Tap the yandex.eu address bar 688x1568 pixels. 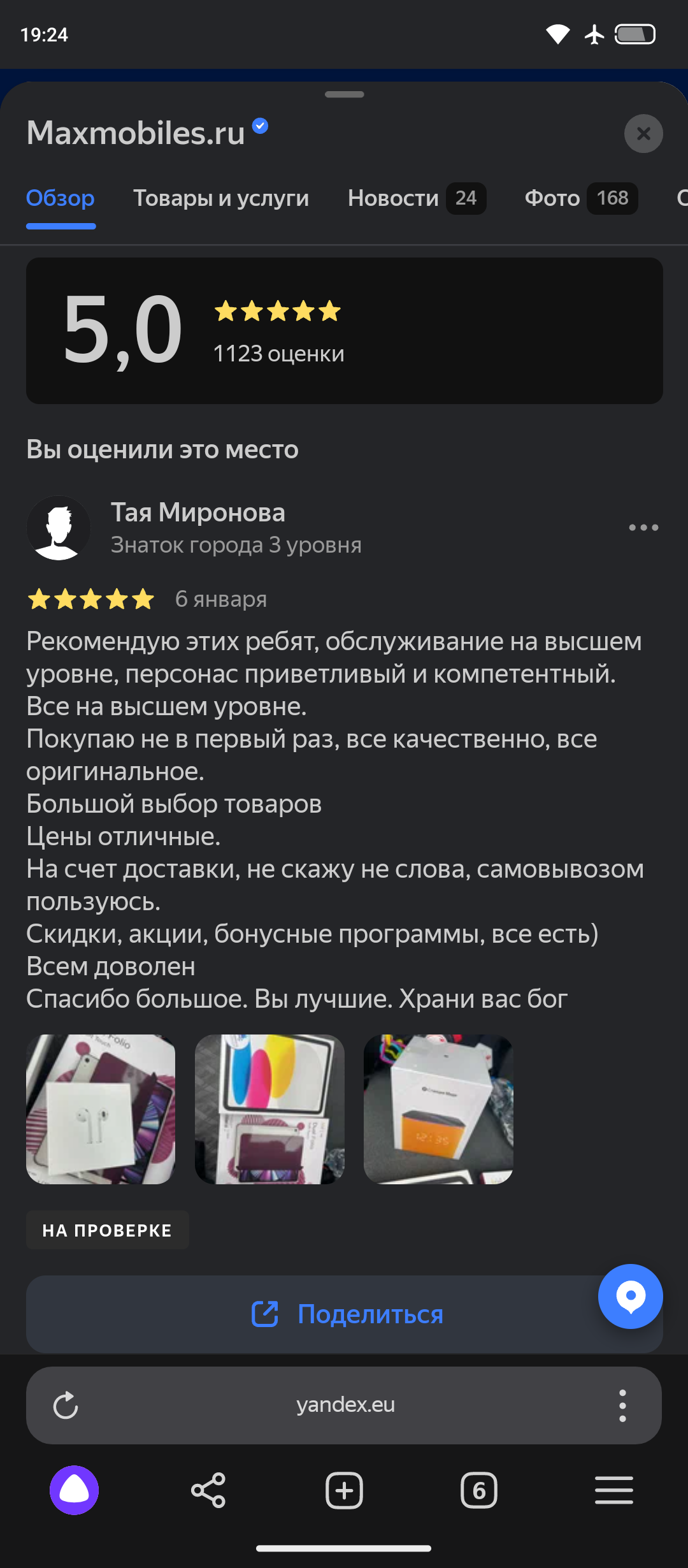pos(345,1405)
